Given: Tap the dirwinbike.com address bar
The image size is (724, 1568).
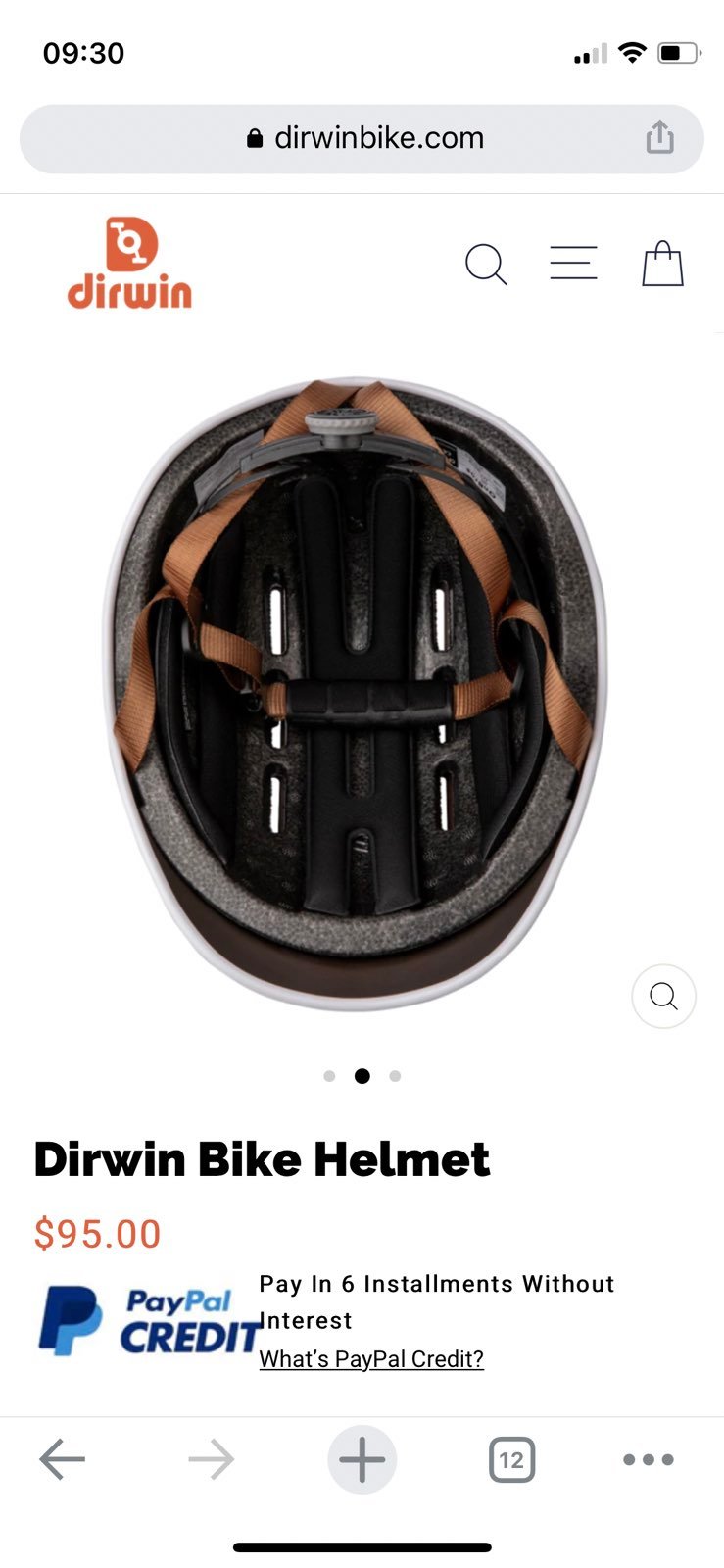Looking at the screenshot, I should (x=362, y=138).
